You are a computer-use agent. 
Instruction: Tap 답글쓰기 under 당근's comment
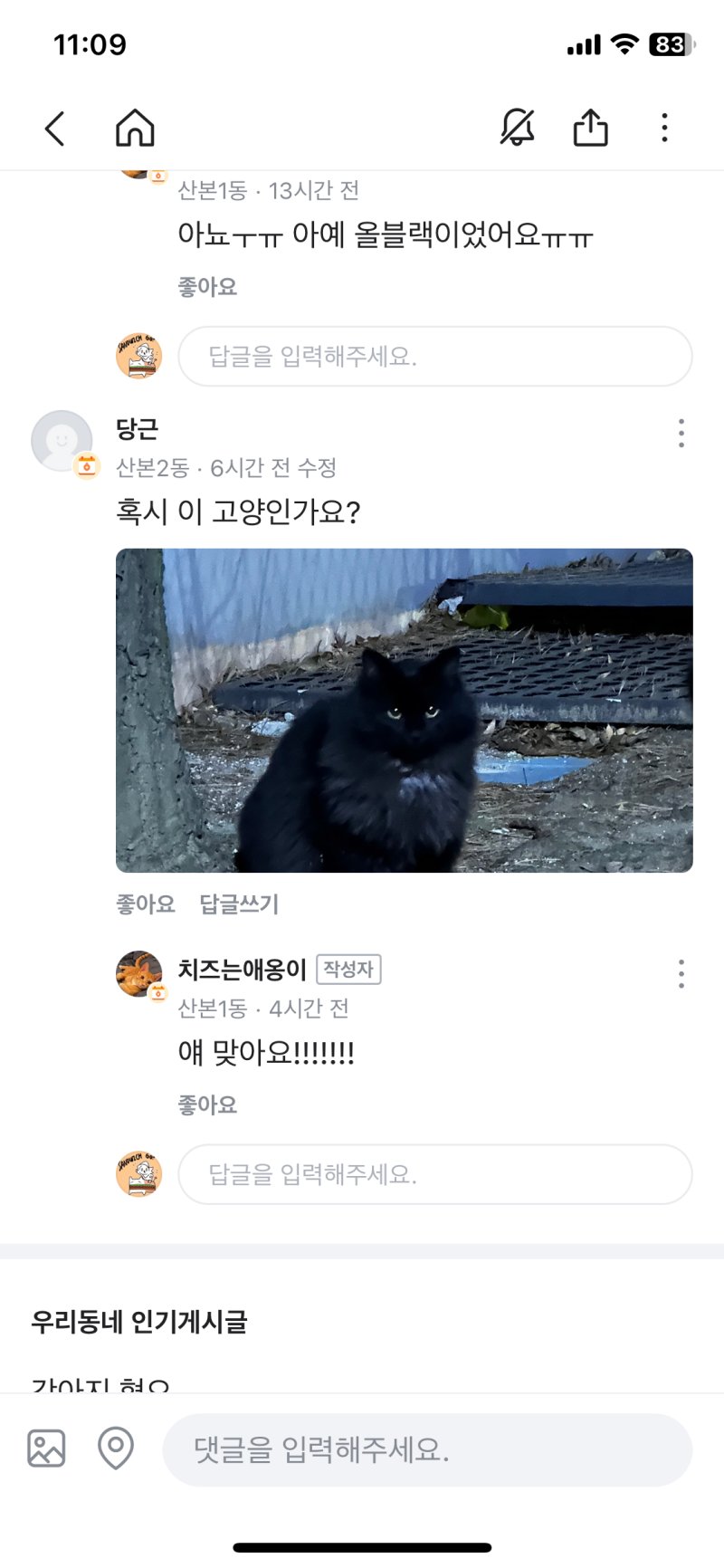(240, 904)
